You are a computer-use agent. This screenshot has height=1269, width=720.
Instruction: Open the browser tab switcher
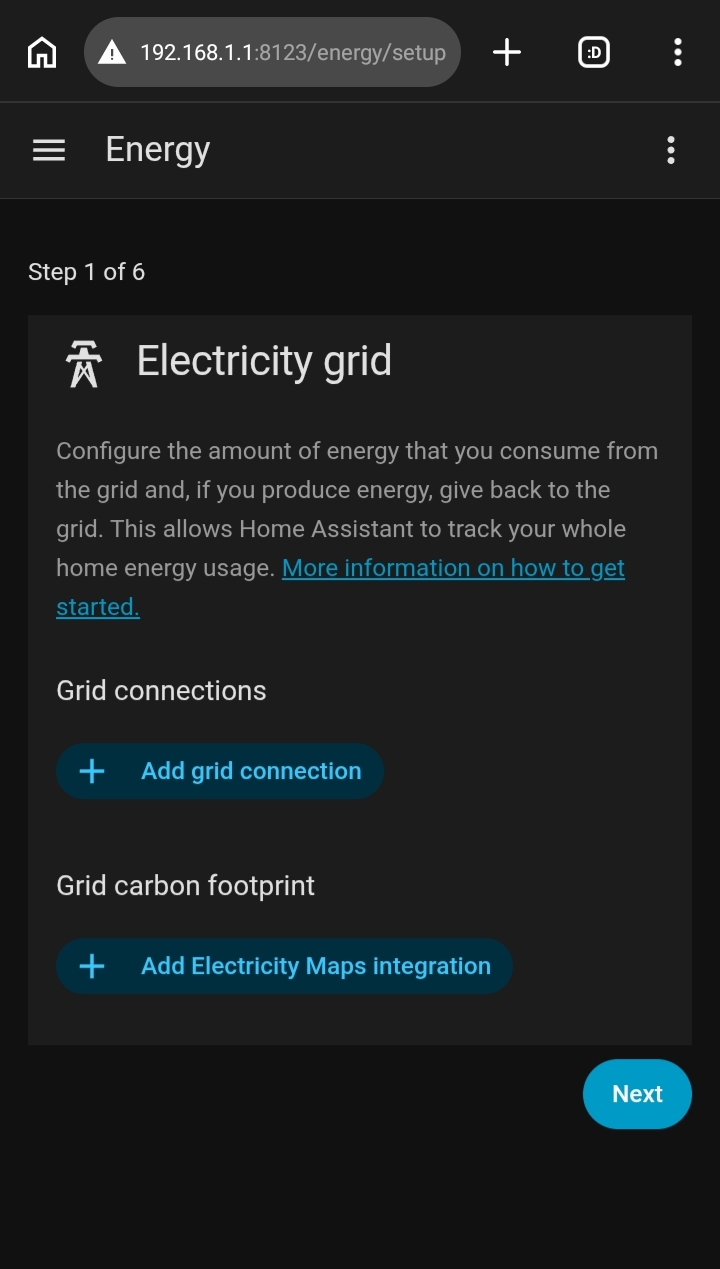point(594,52)
